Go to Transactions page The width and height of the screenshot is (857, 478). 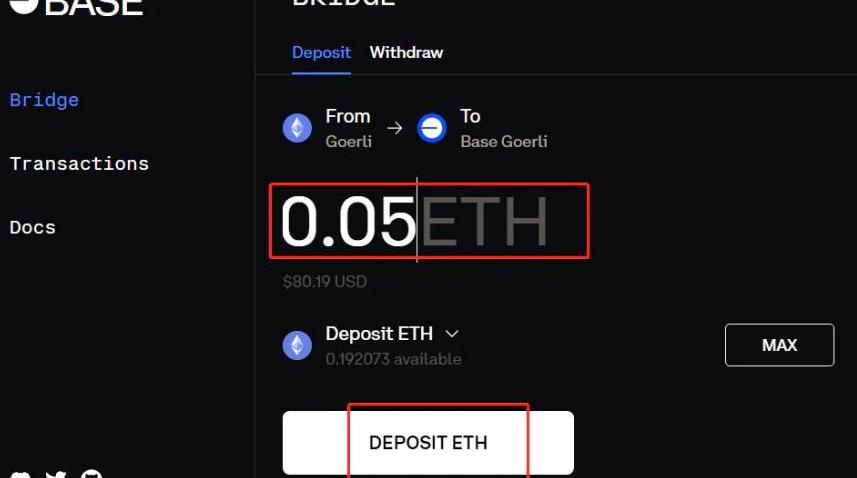point(79,164)
